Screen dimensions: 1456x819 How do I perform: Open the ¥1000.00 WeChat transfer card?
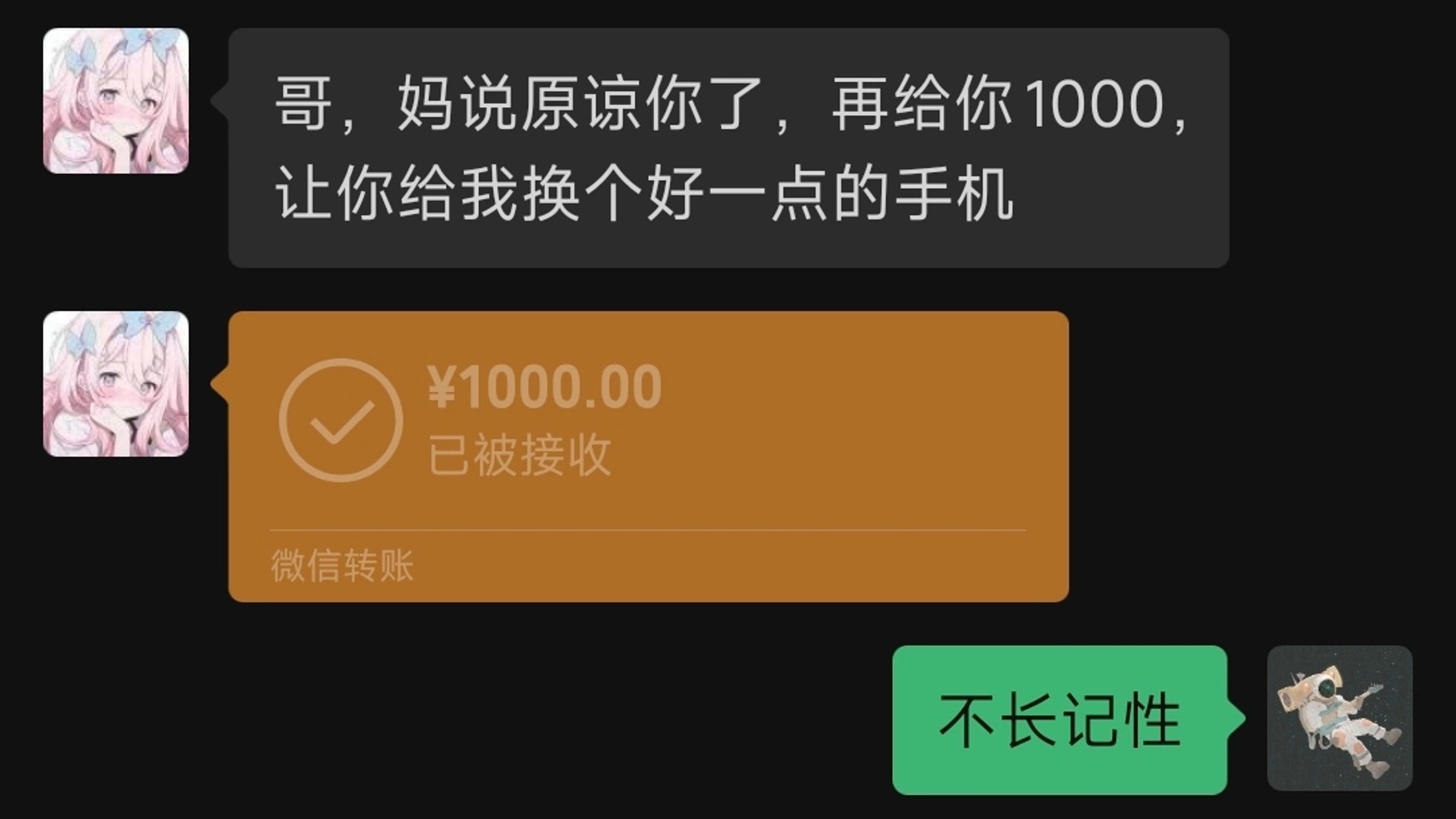648,455
